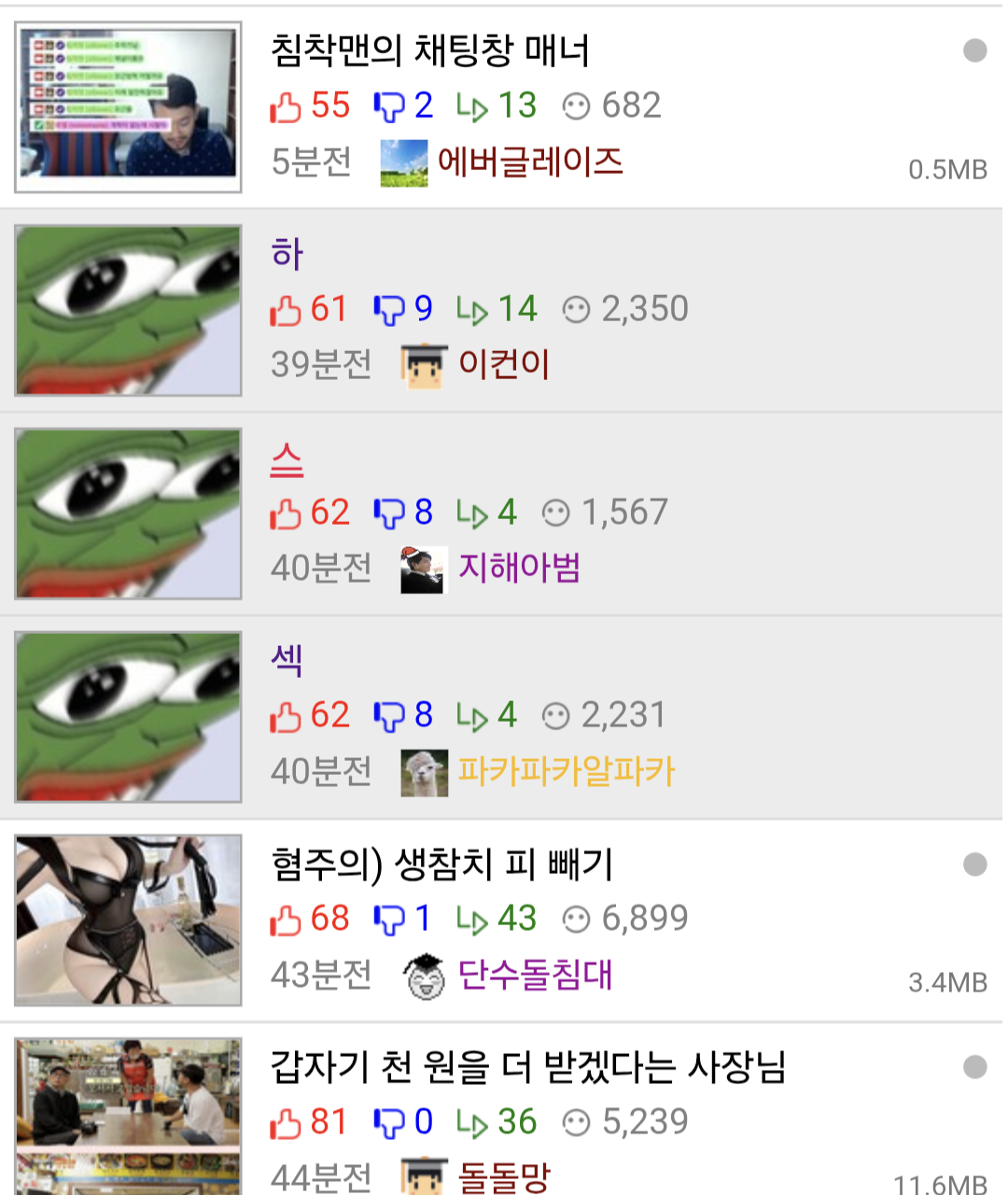
Task: View the thumbnail of the 생참치 post
Action: (x=128, y=920)
